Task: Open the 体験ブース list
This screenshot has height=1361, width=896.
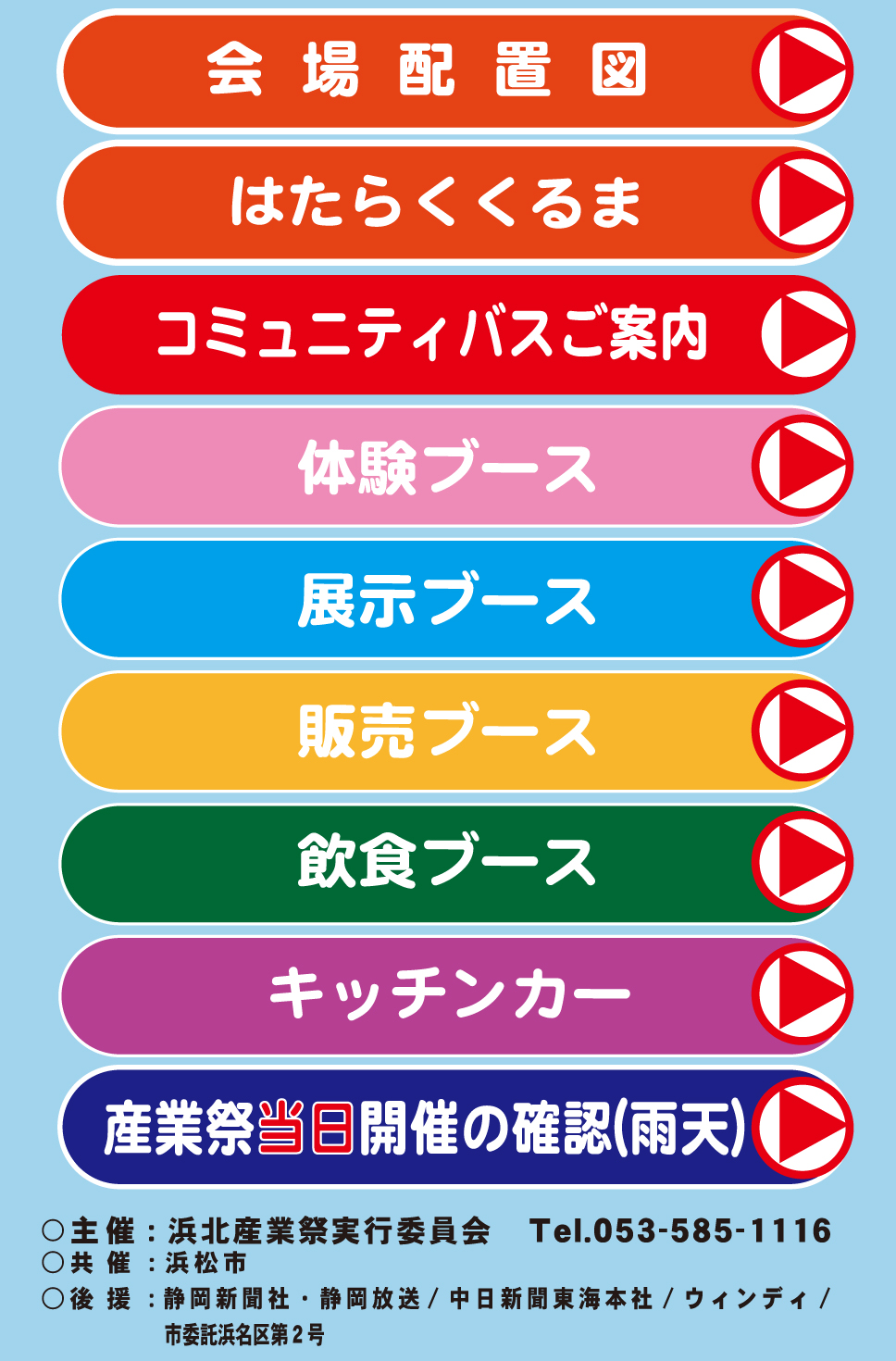Action: (454, 467)
